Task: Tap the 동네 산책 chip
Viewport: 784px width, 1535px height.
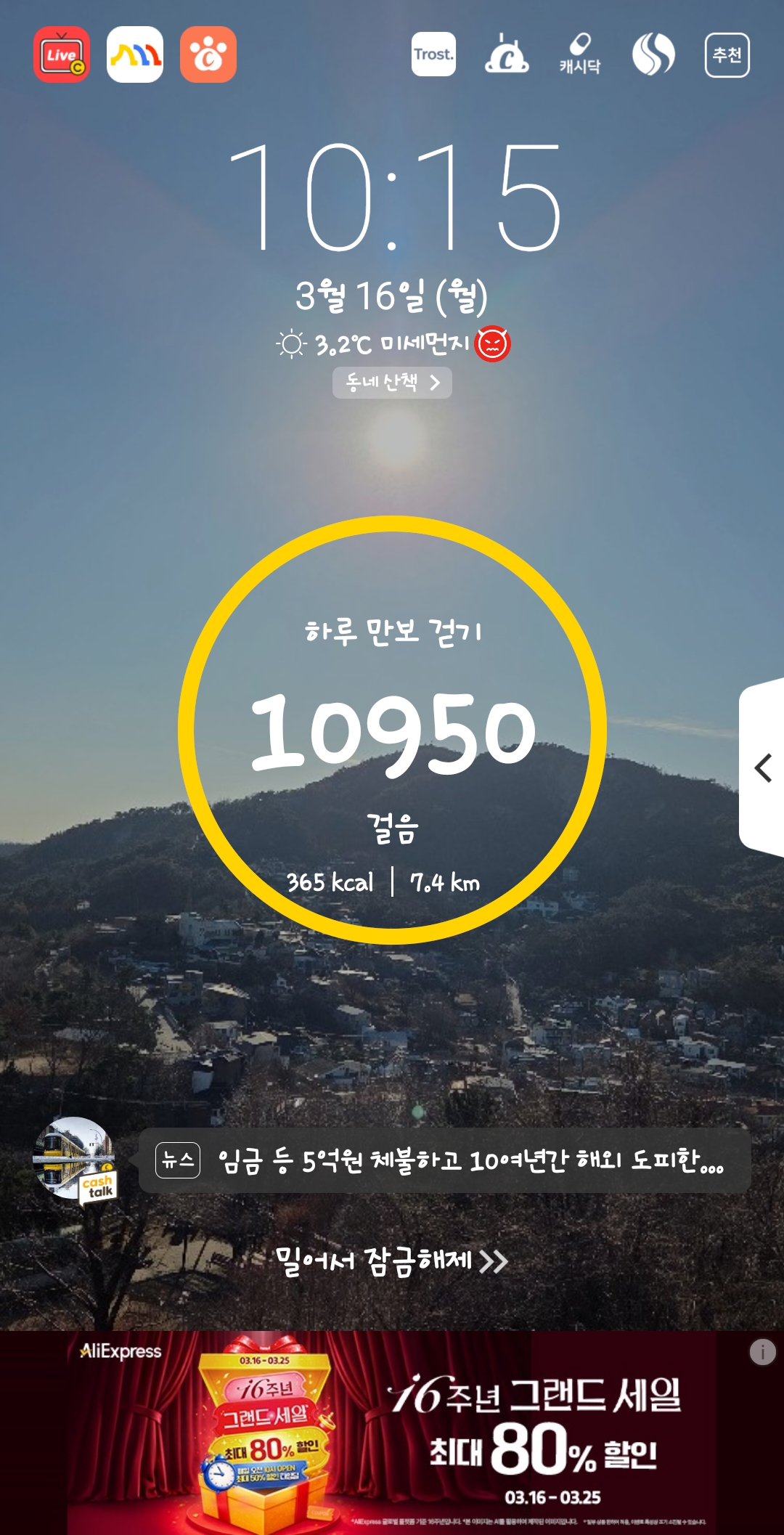Action: tap(392, 383)
